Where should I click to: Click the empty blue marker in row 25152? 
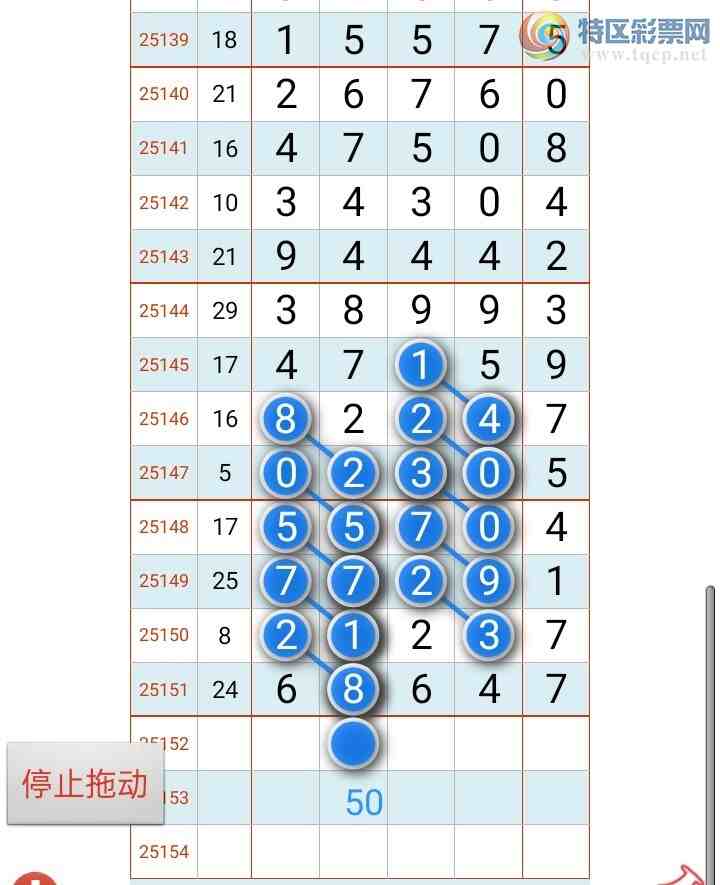tap(352, 743)
